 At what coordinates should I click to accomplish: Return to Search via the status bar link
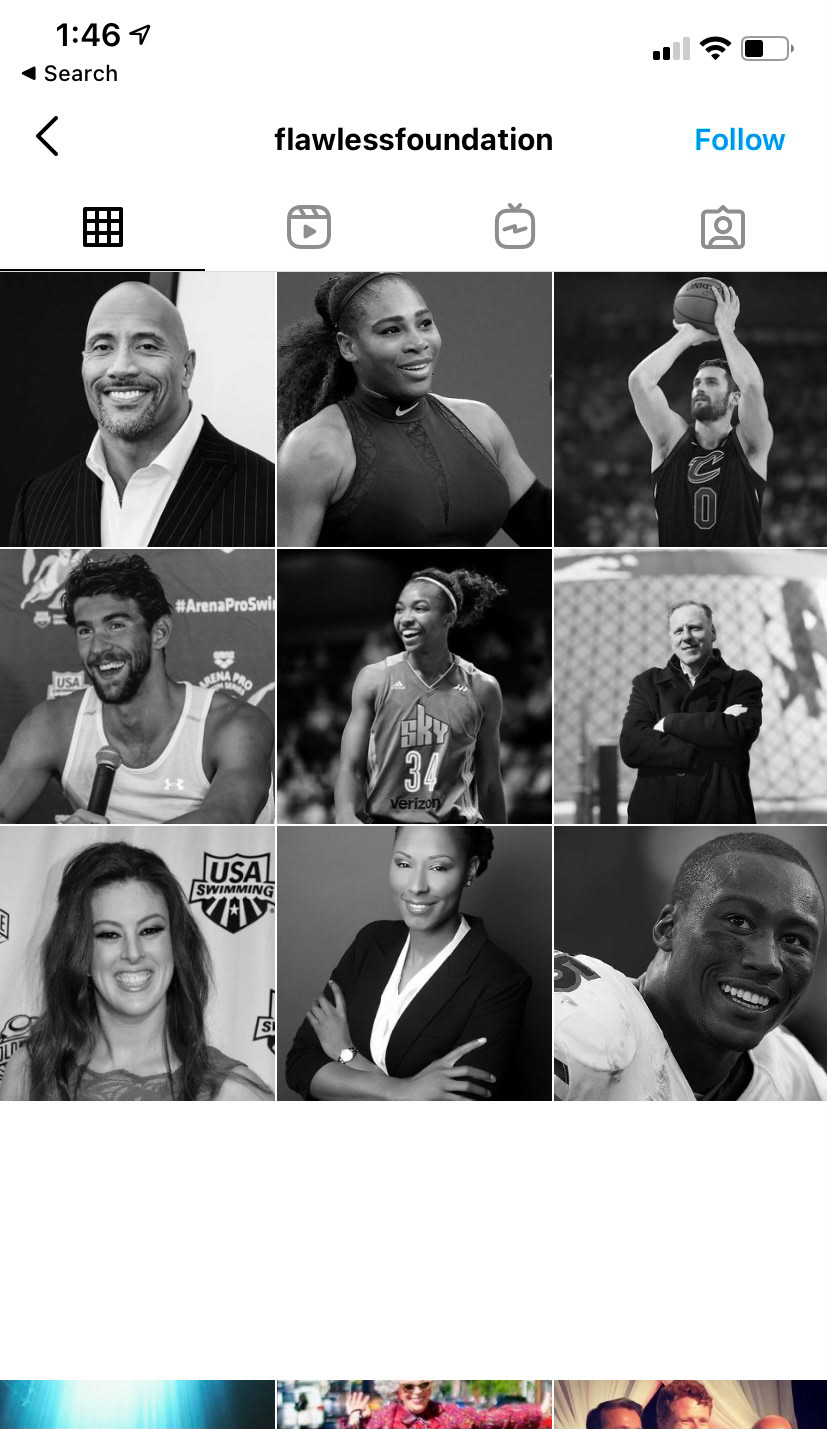[x=69, y=74]
